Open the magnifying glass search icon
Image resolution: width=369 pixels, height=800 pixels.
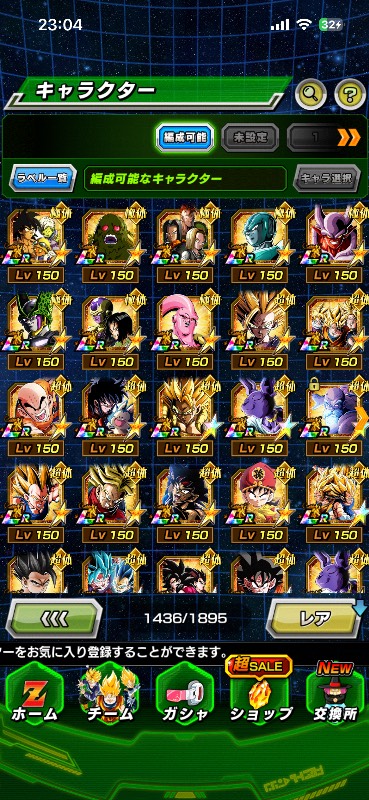[x=311, y=94]
